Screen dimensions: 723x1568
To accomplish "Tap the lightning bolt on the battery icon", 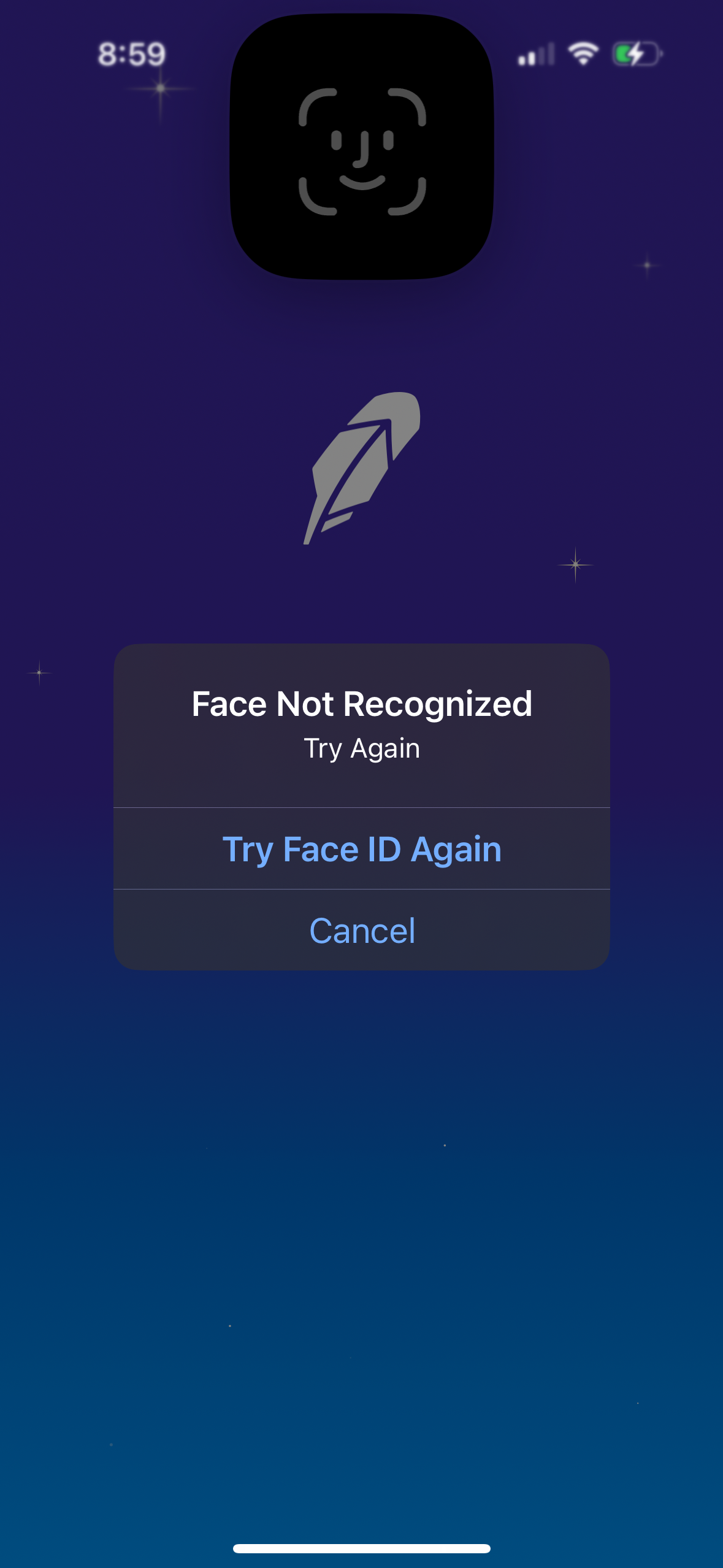I will [633, 55].
